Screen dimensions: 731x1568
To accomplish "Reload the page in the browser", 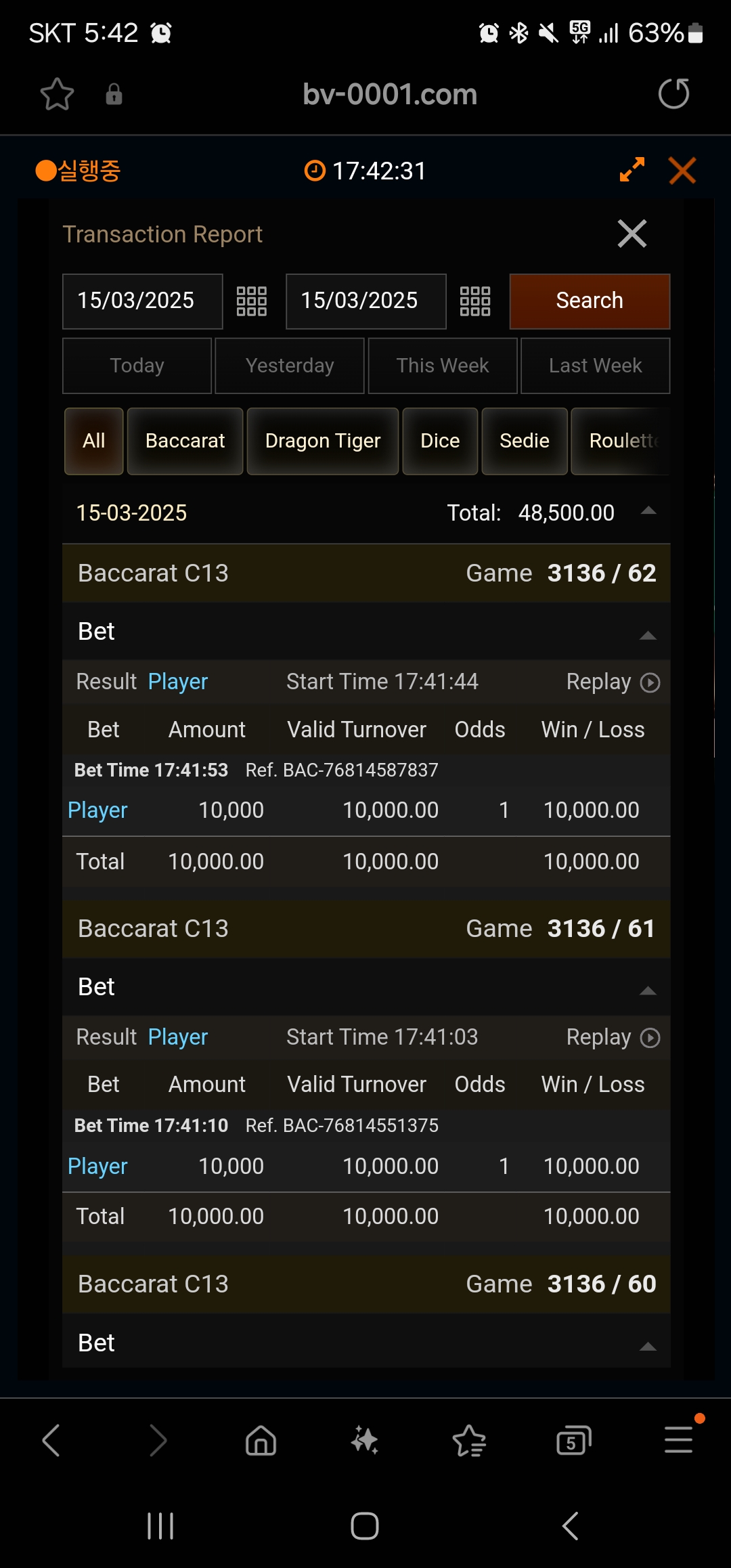I will [673, 94].
